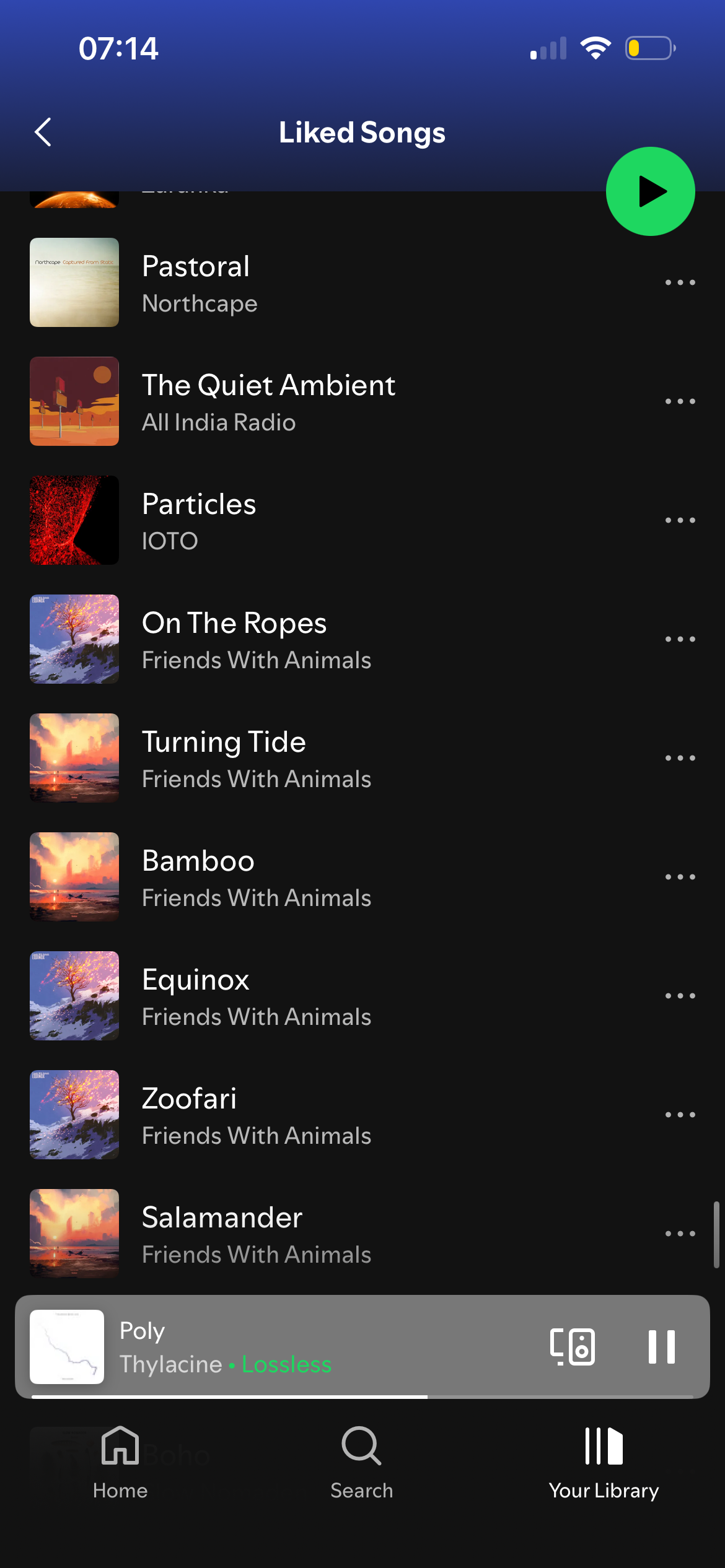Open the connect to a device picker
Image resolution: width=725 pixels, height=1568 pixels.
[x=572, y=1347]
